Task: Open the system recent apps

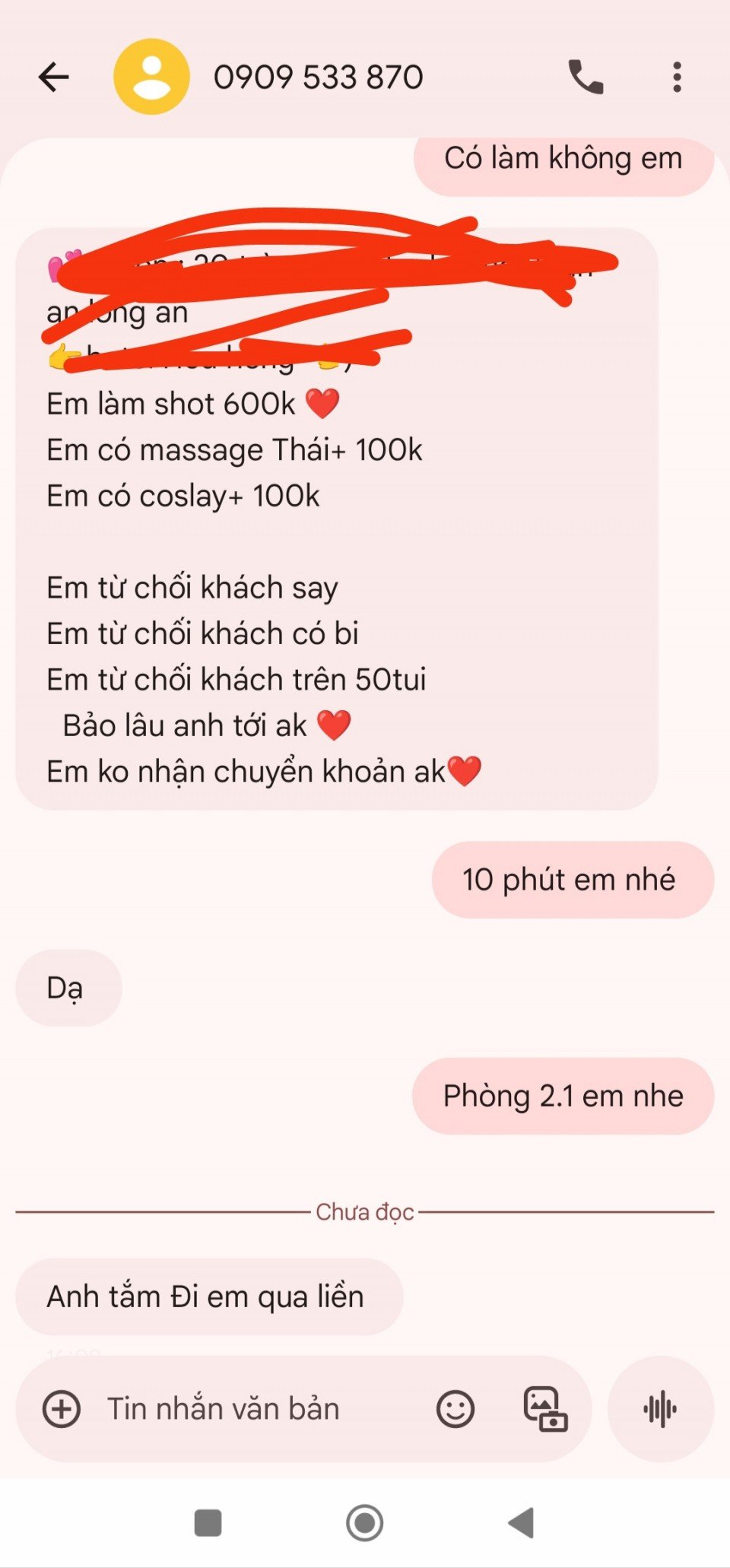Action: pyautogui.click(x=208, y=1523)
